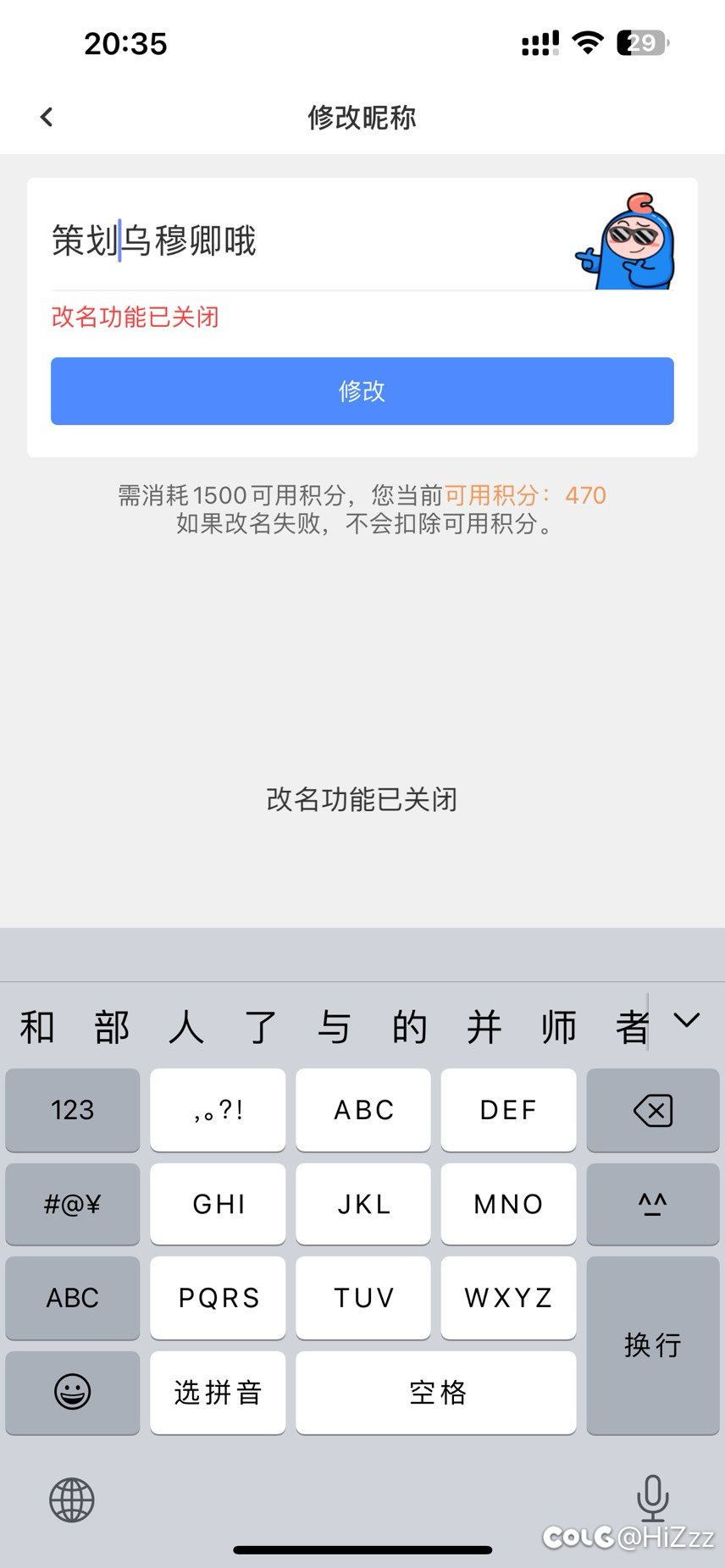This screenshot has width=725, height=1568.
Task: Tap the backspace delete key
Action: click(x=653, y=1110)
